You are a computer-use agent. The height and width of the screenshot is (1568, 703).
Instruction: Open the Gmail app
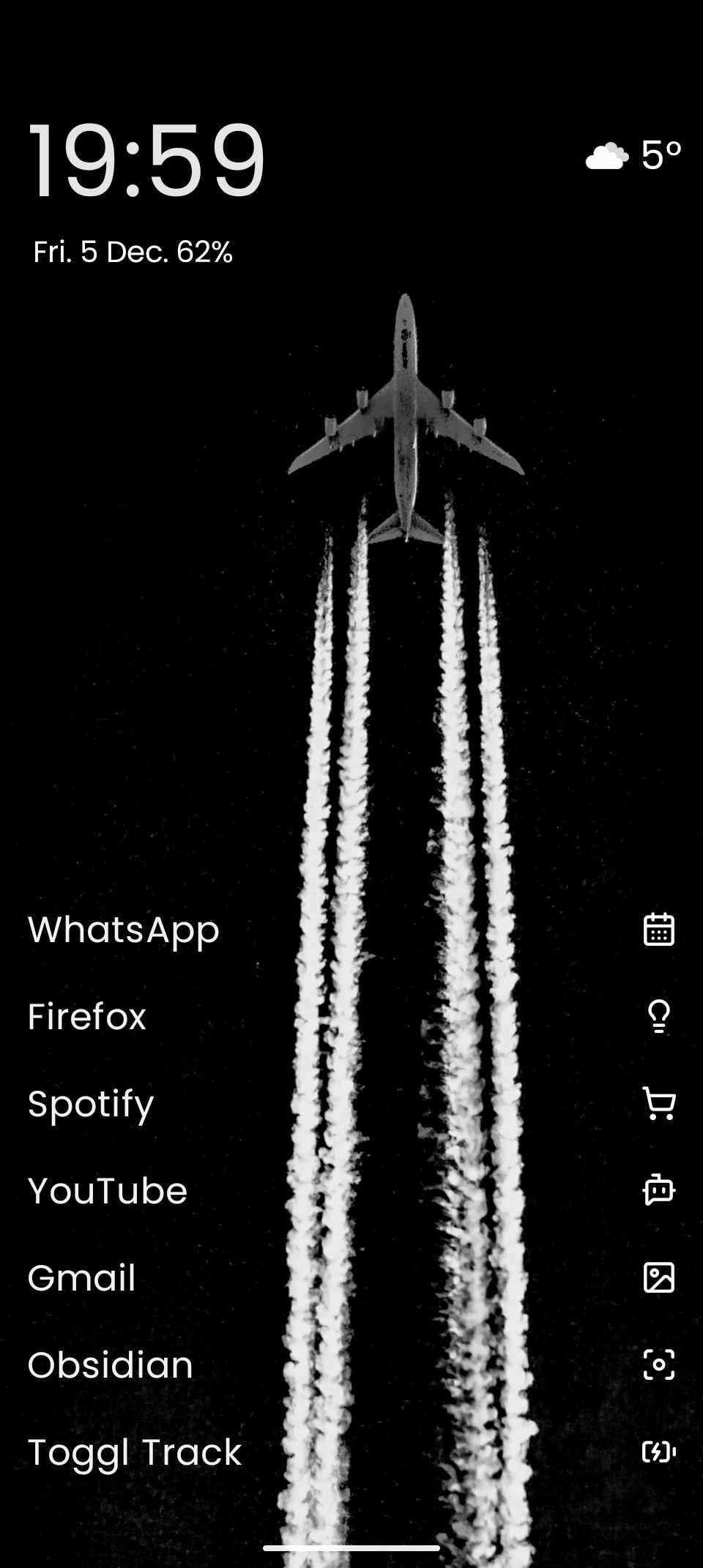click(82, 1278)
